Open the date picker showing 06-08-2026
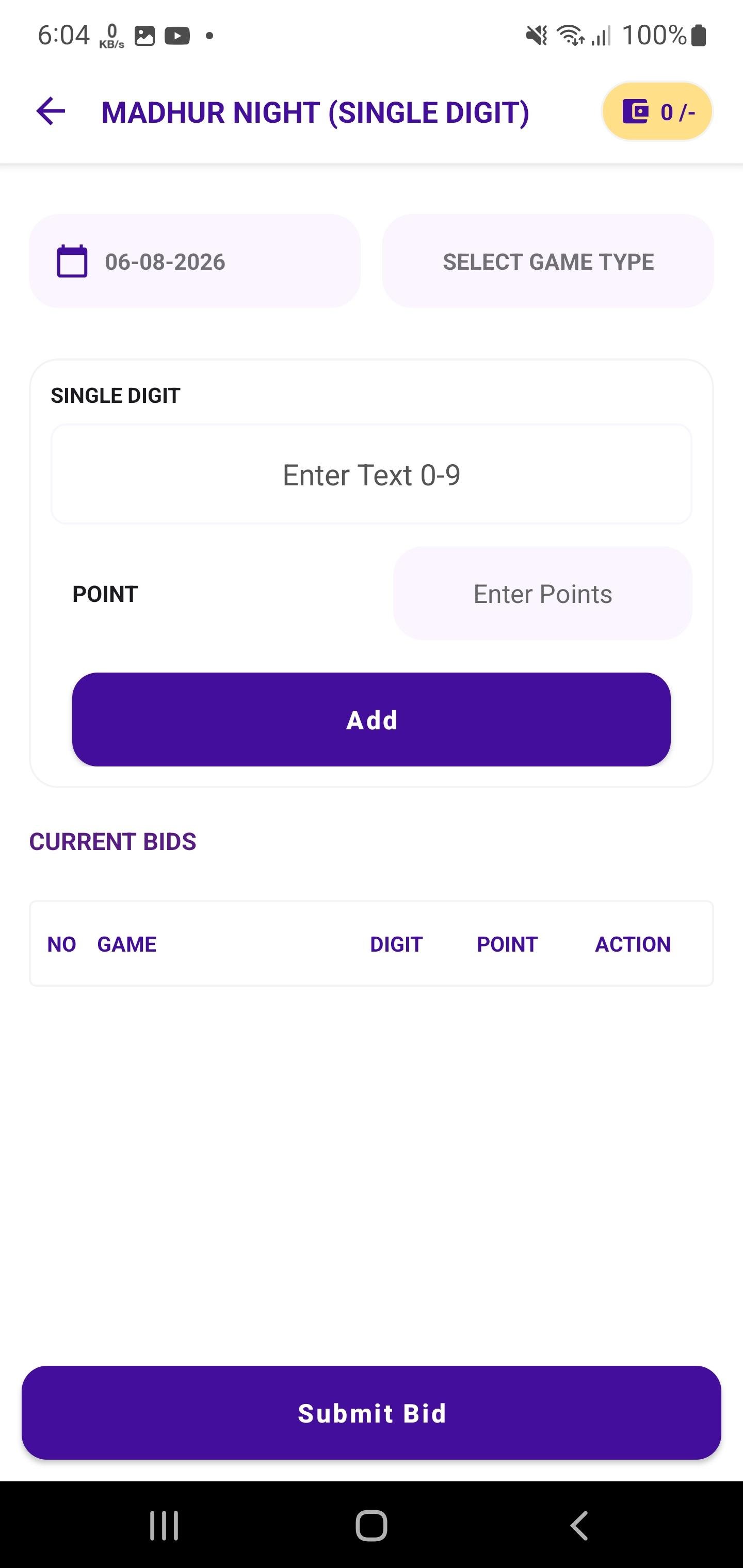 [x=195, y=261]
